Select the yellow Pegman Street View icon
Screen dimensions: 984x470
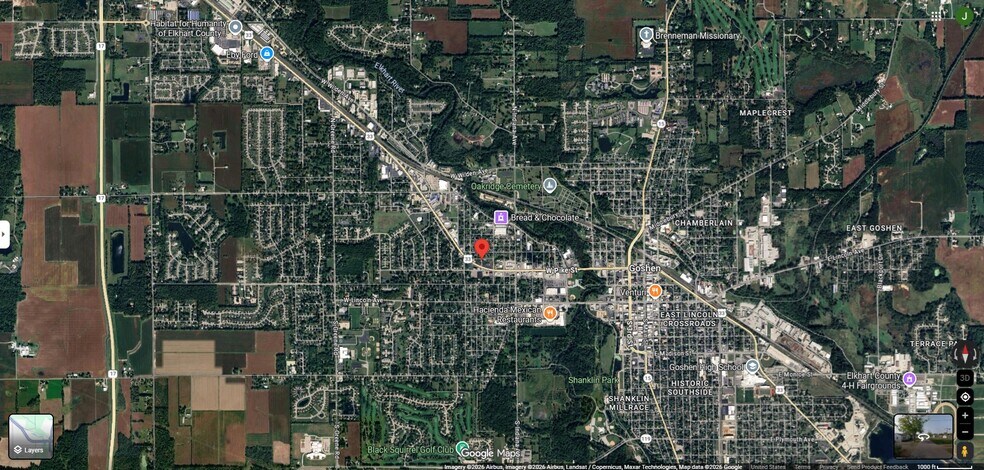click(965, 450)
